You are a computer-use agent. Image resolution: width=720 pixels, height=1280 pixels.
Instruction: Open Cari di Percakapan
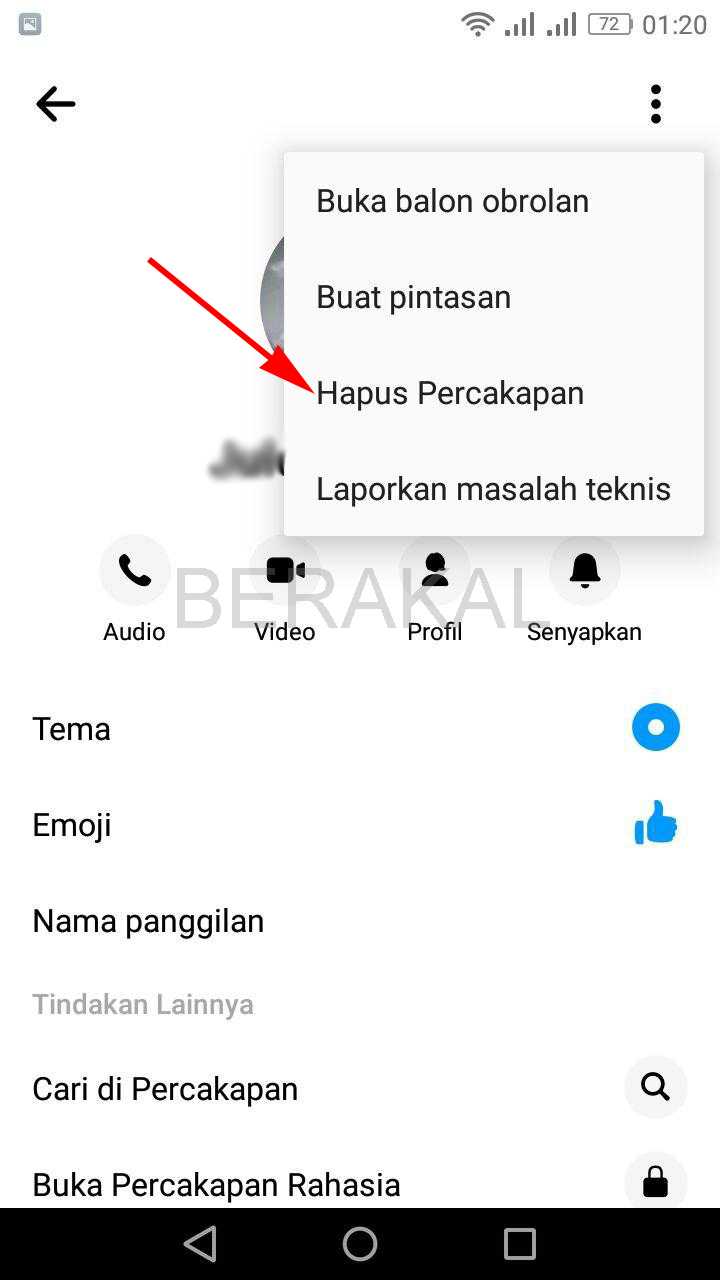pos(360,1088)
